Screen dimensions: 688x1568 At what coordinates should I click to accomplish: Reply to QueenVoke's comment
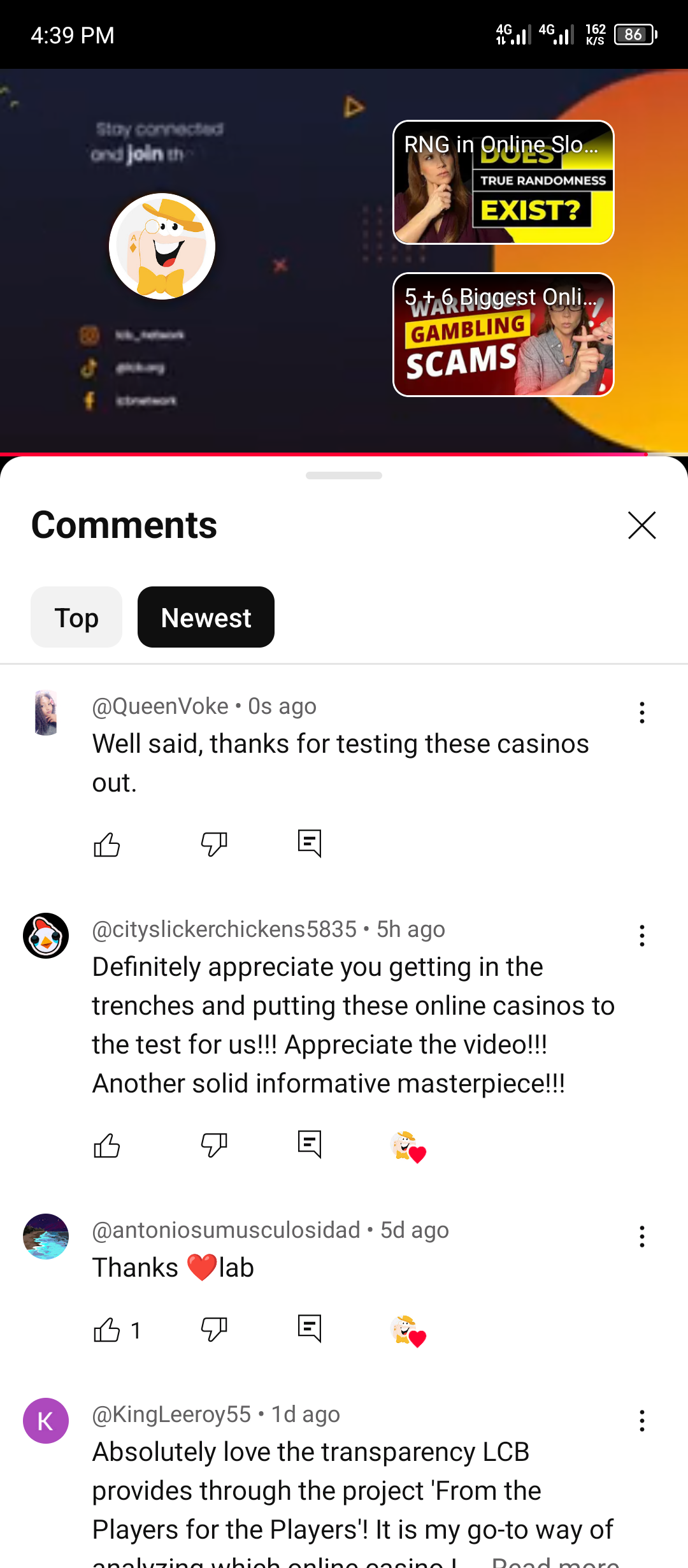pyautogui.click(x=310, y=843)
